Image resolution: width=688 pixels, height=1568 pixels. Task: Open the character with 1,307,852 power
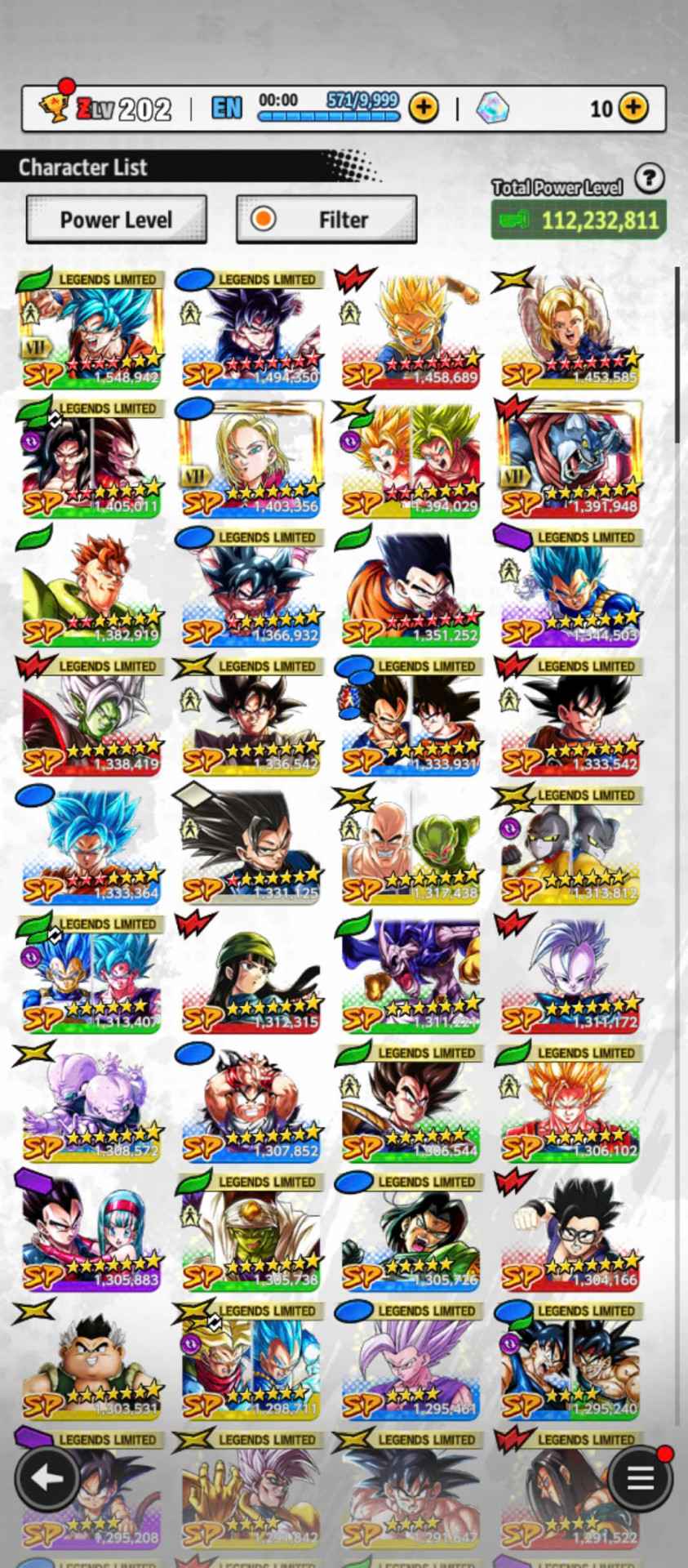[251, 1103]
